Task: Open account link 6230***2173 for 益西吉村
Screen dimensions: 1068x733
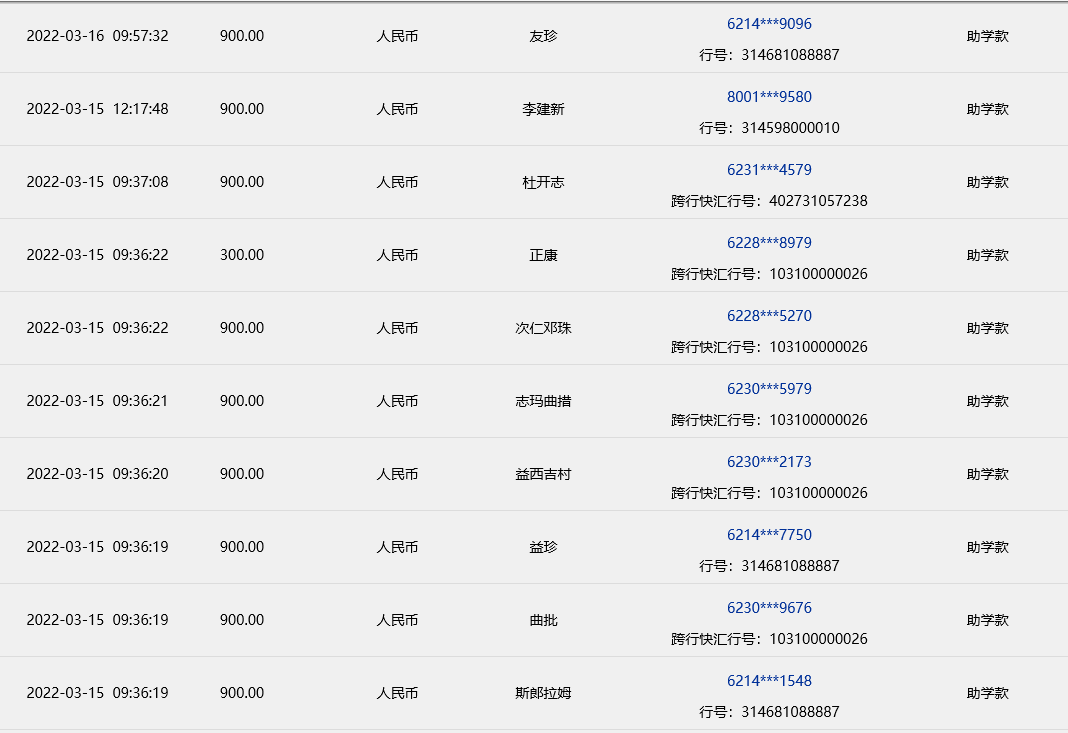Action: [x=769, y=462]
